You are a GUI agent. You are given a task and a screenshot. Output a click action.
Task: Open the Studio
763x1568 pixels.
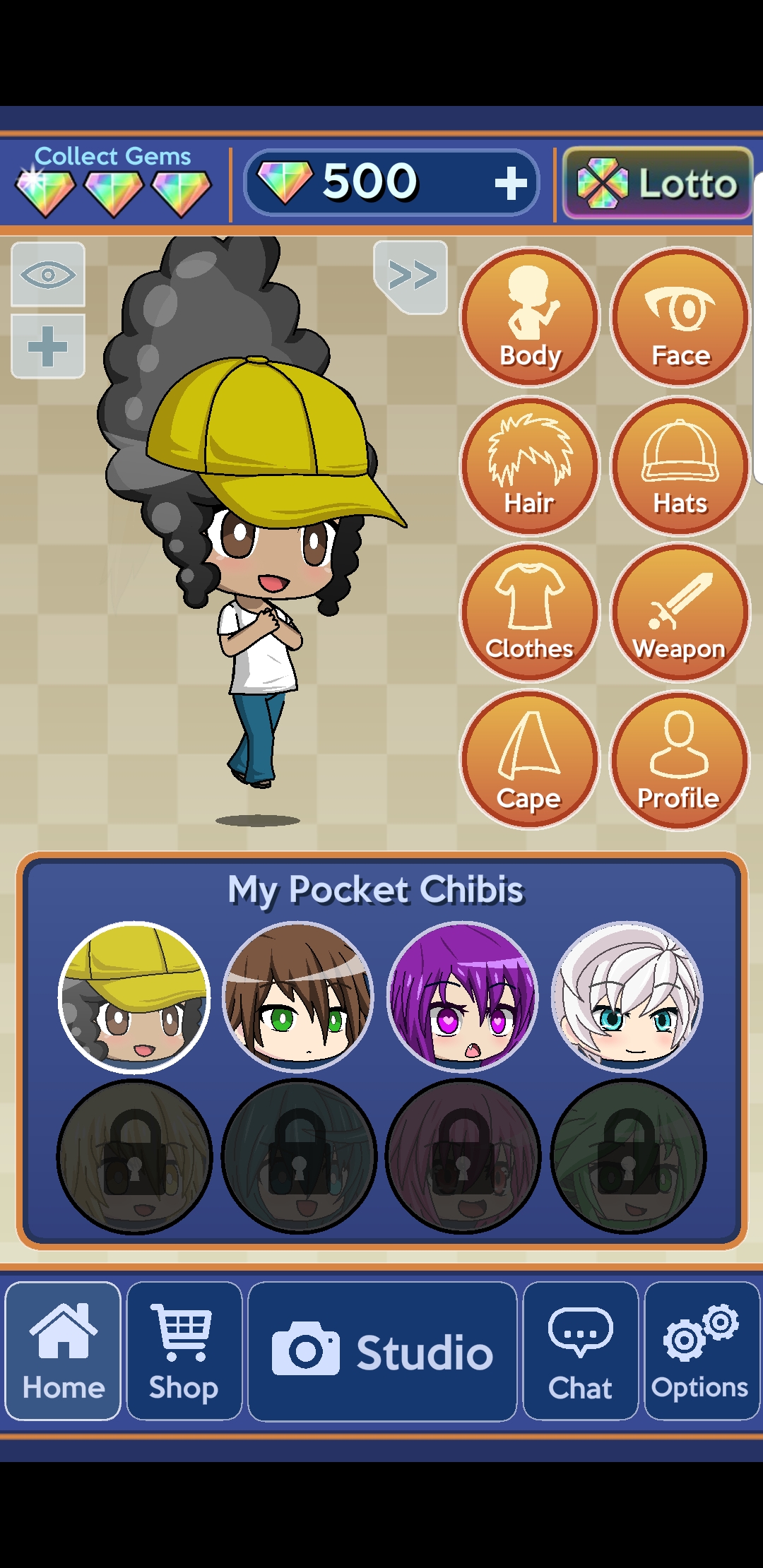(x=382, y=1350)
